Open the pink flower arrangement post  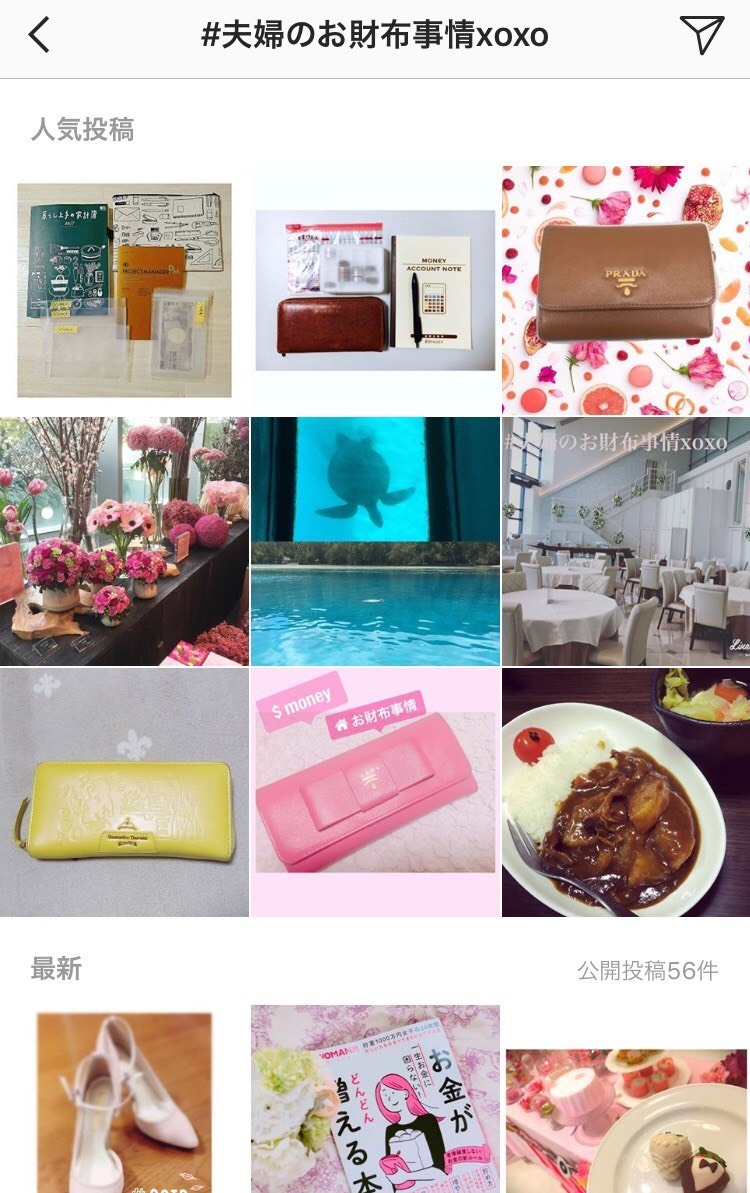124,541
